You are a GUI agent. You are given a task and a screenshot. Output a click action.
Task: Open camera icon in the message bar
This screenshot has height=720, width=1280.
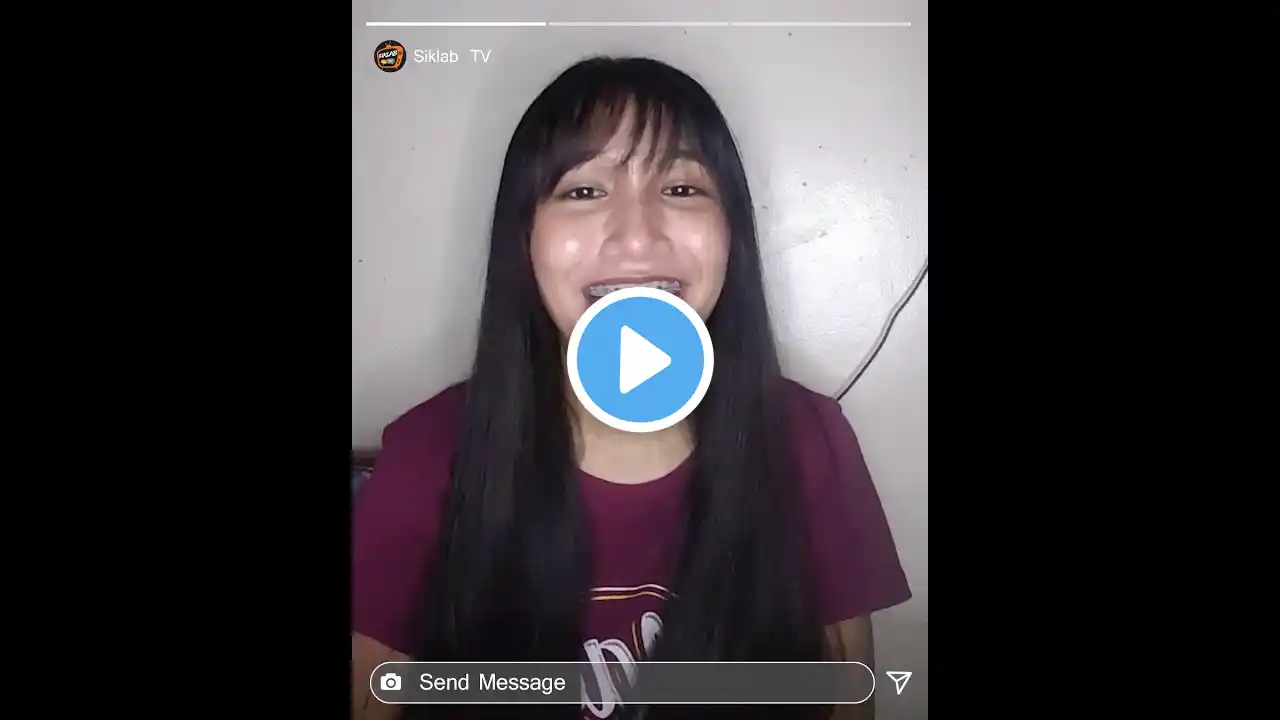(391, 682)
